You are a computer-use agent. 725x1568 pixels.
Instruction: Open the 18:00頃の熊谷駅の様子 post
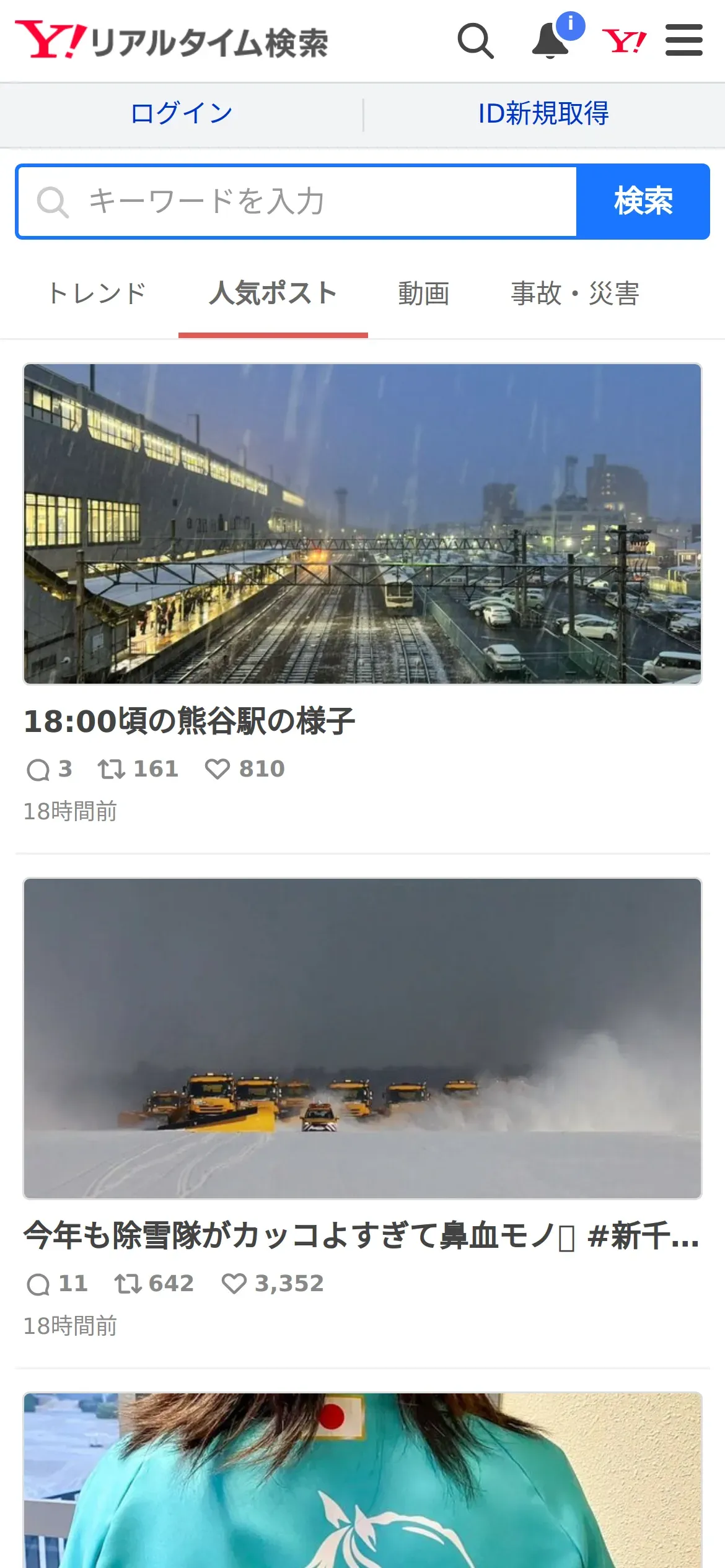click(x=189, y=721)
